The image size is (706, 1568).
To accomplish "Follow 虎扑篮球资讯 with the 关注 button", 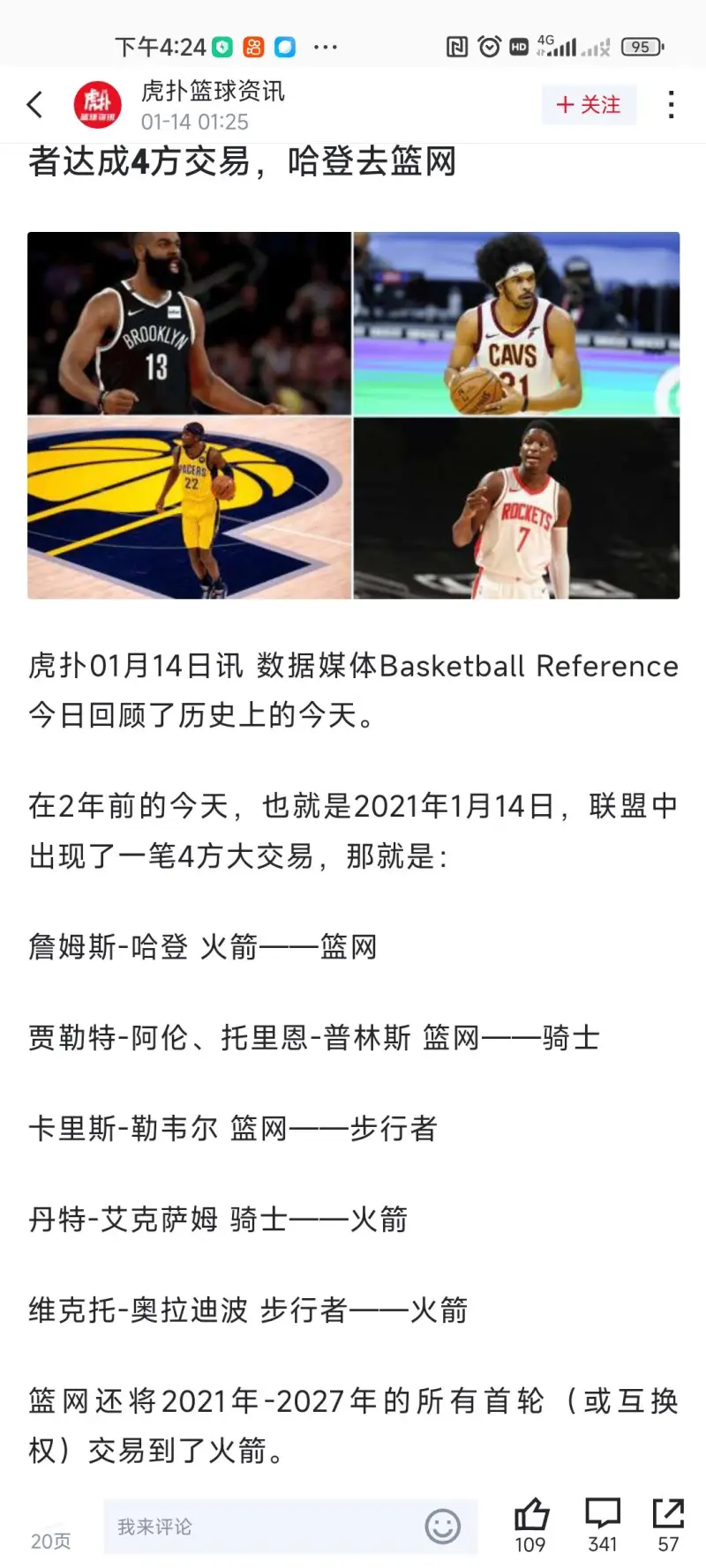I will [589, 105].
